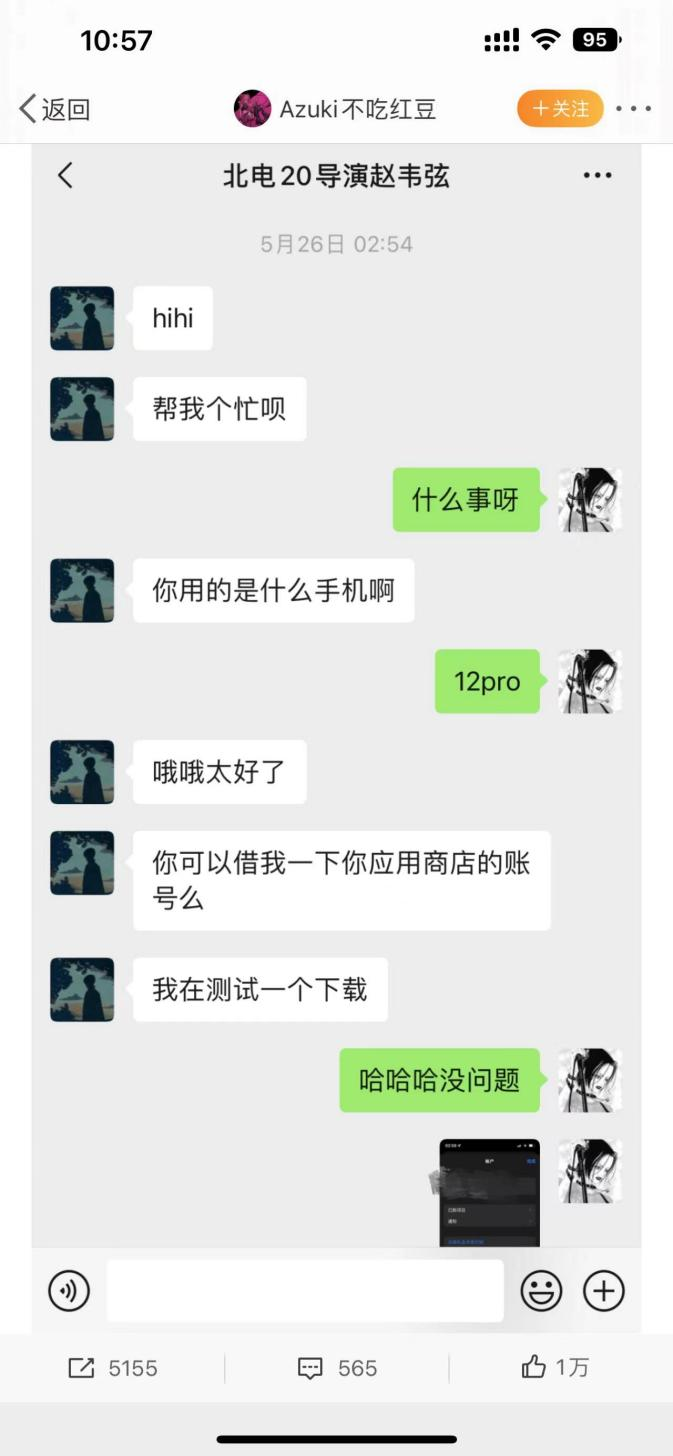
Task: Like the post with the thumbs-up icon
Action: (x=555, y=1367)
